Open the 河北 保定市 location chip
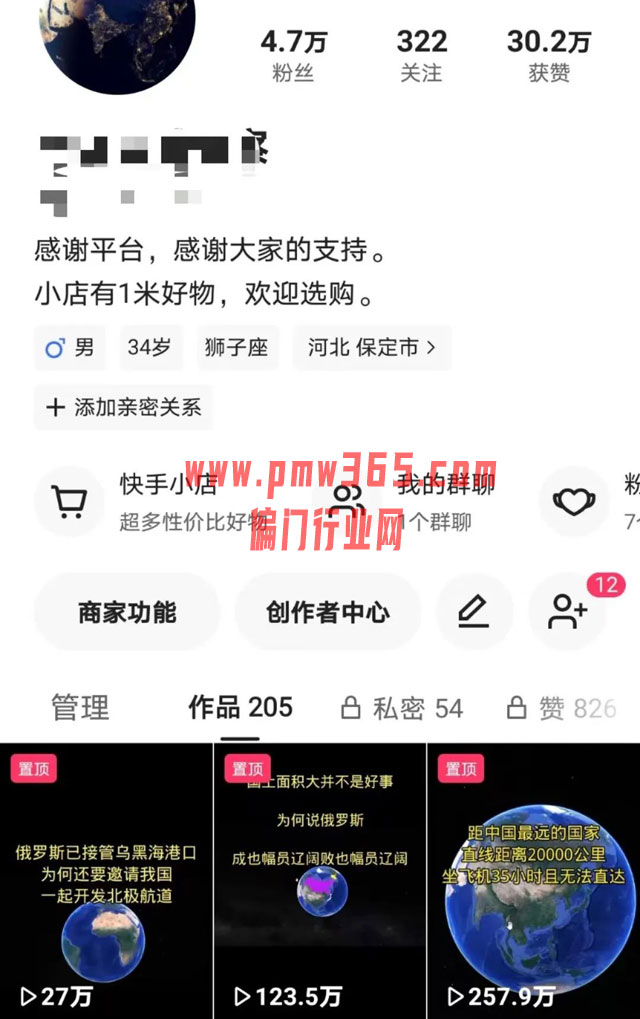This screenshot has height=1019, width=640. pyautogui.click(x=371, y=348)
